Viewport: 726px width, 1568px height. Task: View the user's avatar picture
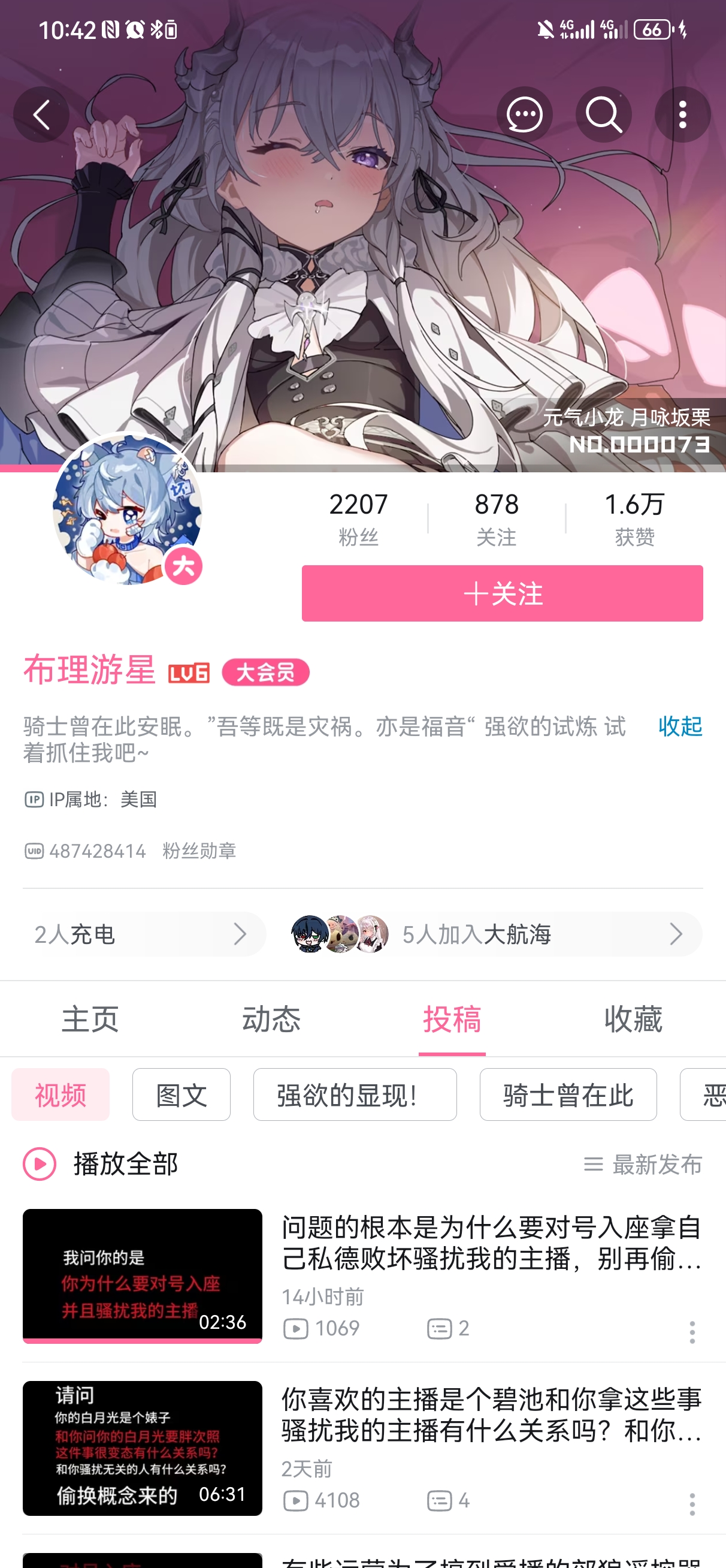click(126, 510)
